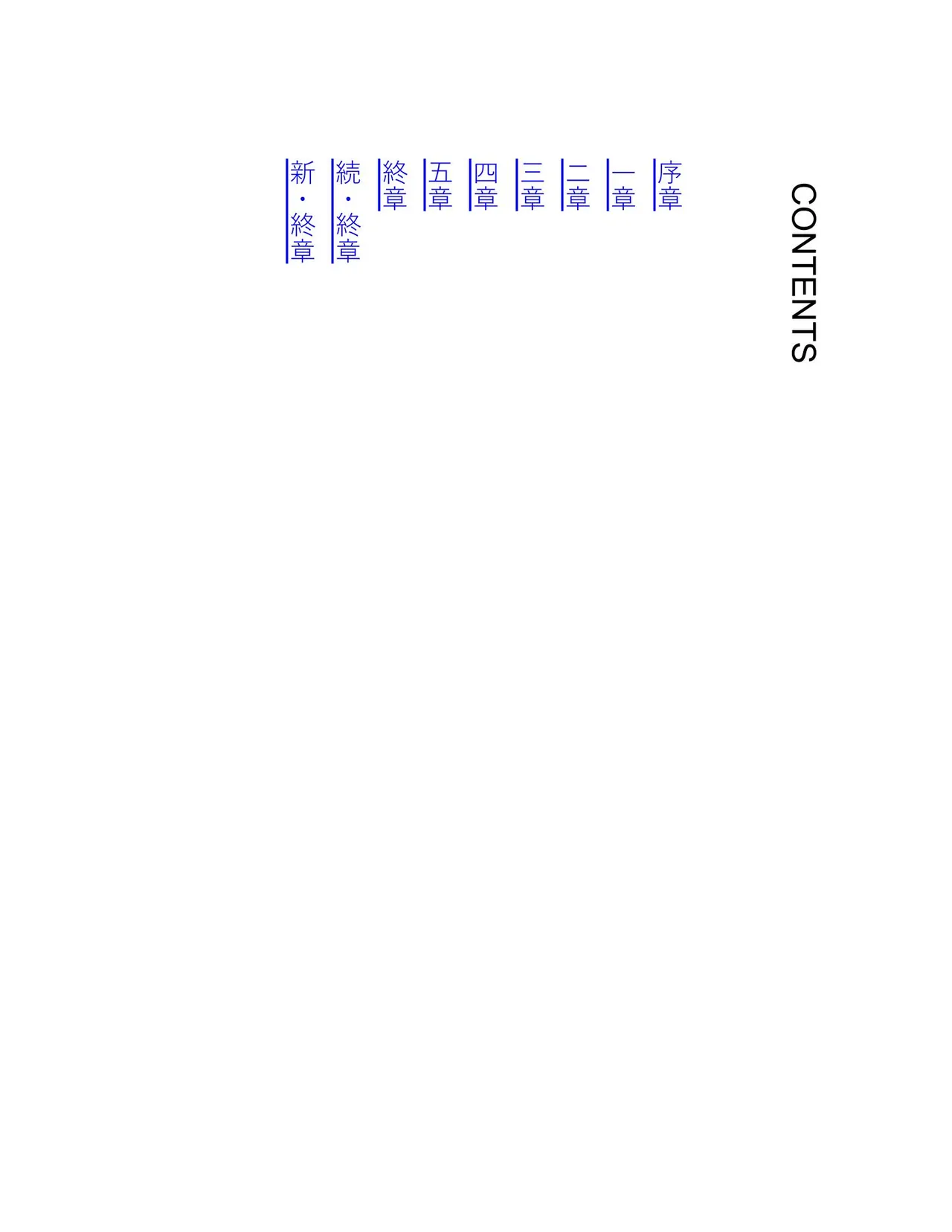
Task: Open the 新・終章 chapter
Action: tap(302, 211)
